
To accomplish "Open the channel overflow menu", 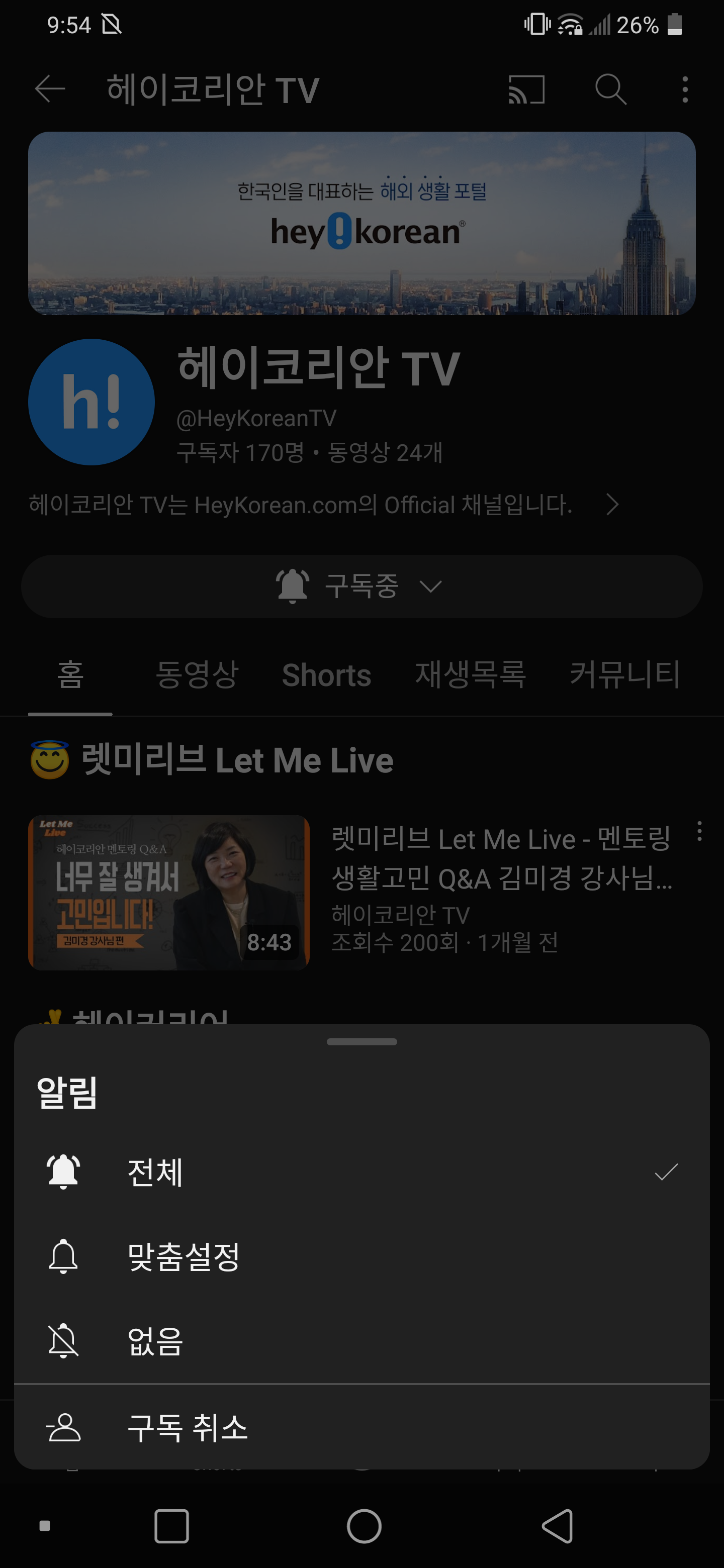I will [685, 90].
